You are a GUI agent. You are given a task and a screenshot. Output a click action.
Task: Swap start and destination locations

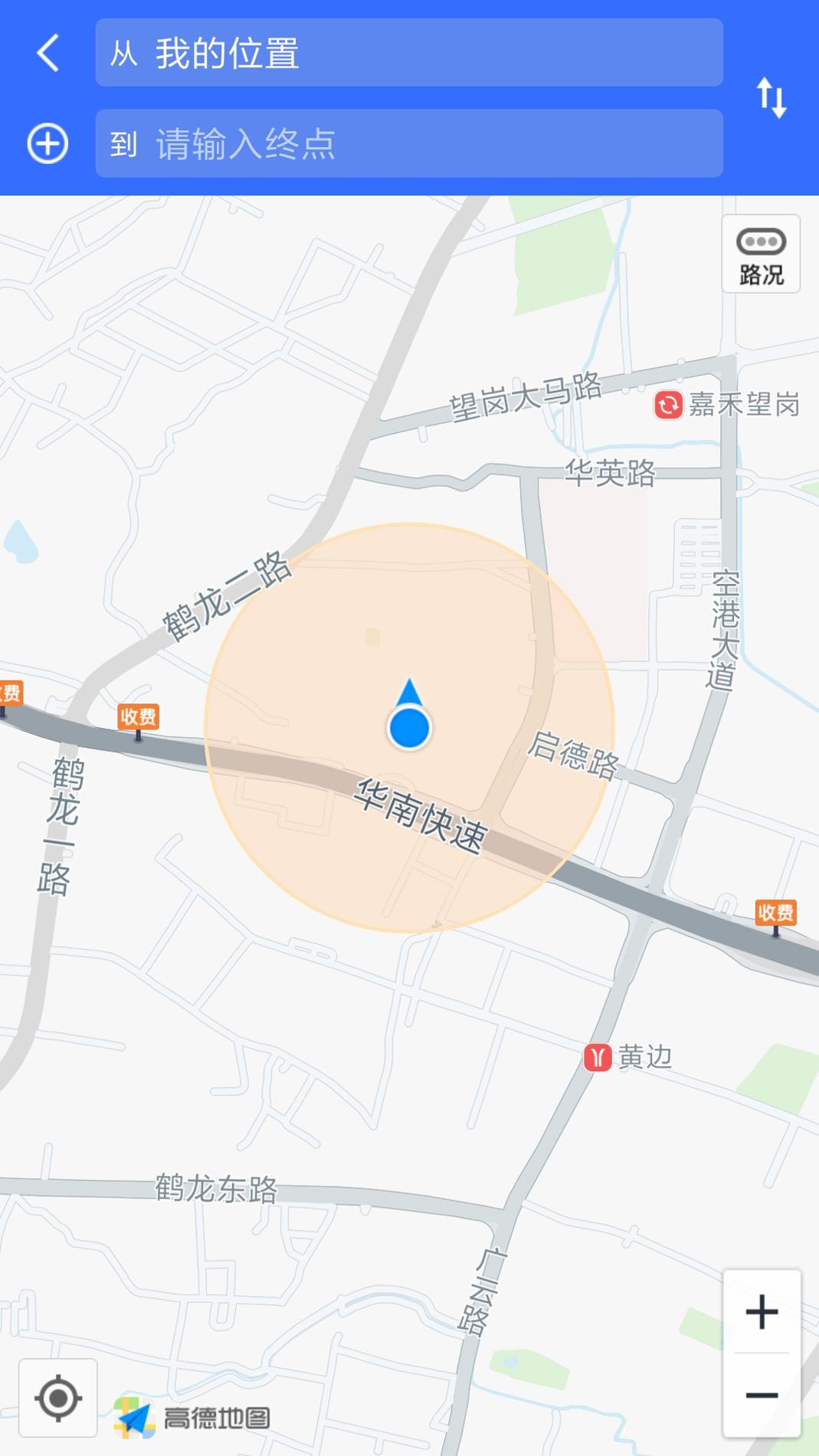pyautogui.click(x=771, y=98)
